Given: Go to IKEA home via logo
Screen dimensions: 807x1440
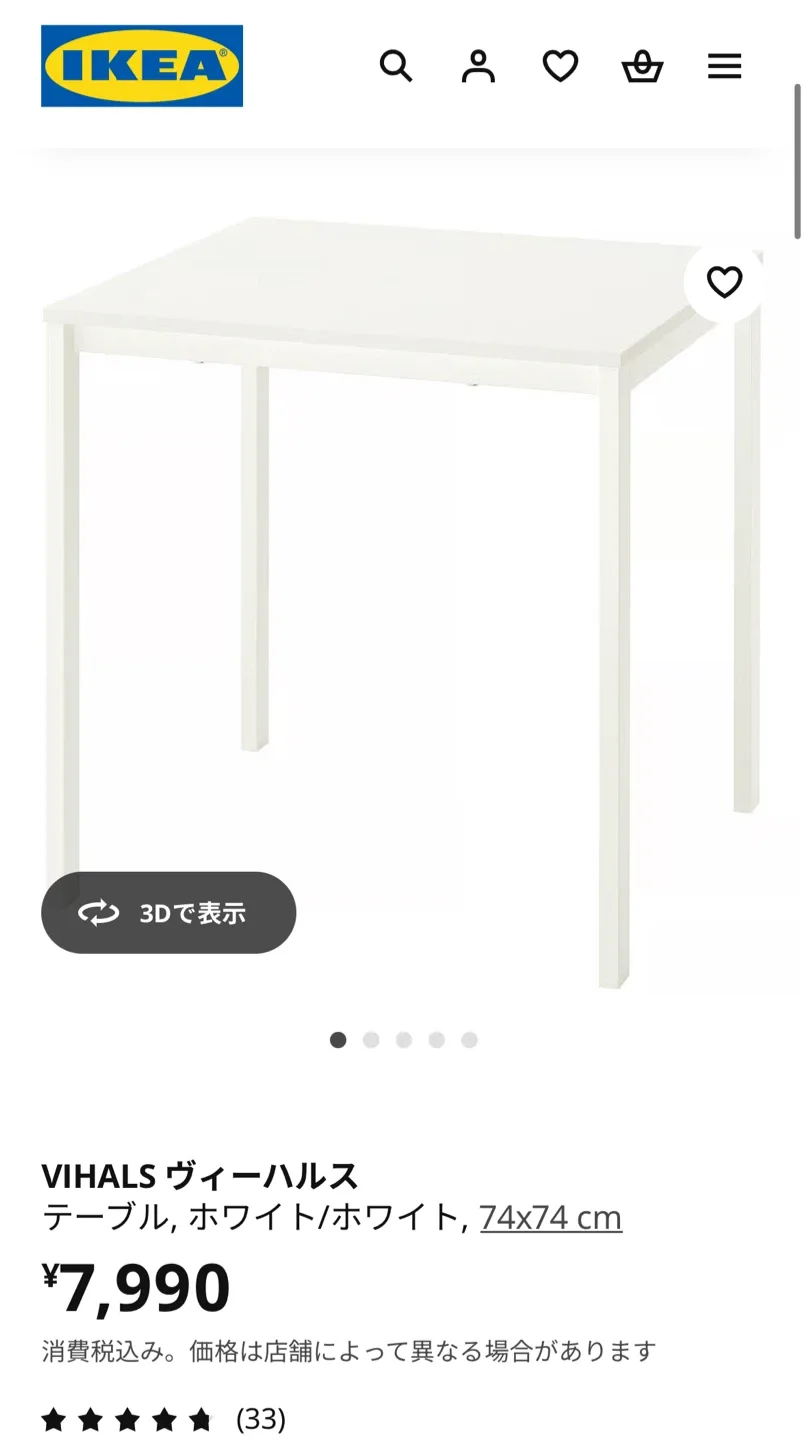Looking at the screenshot, I should pyautogui.click(x=142, y=66).
